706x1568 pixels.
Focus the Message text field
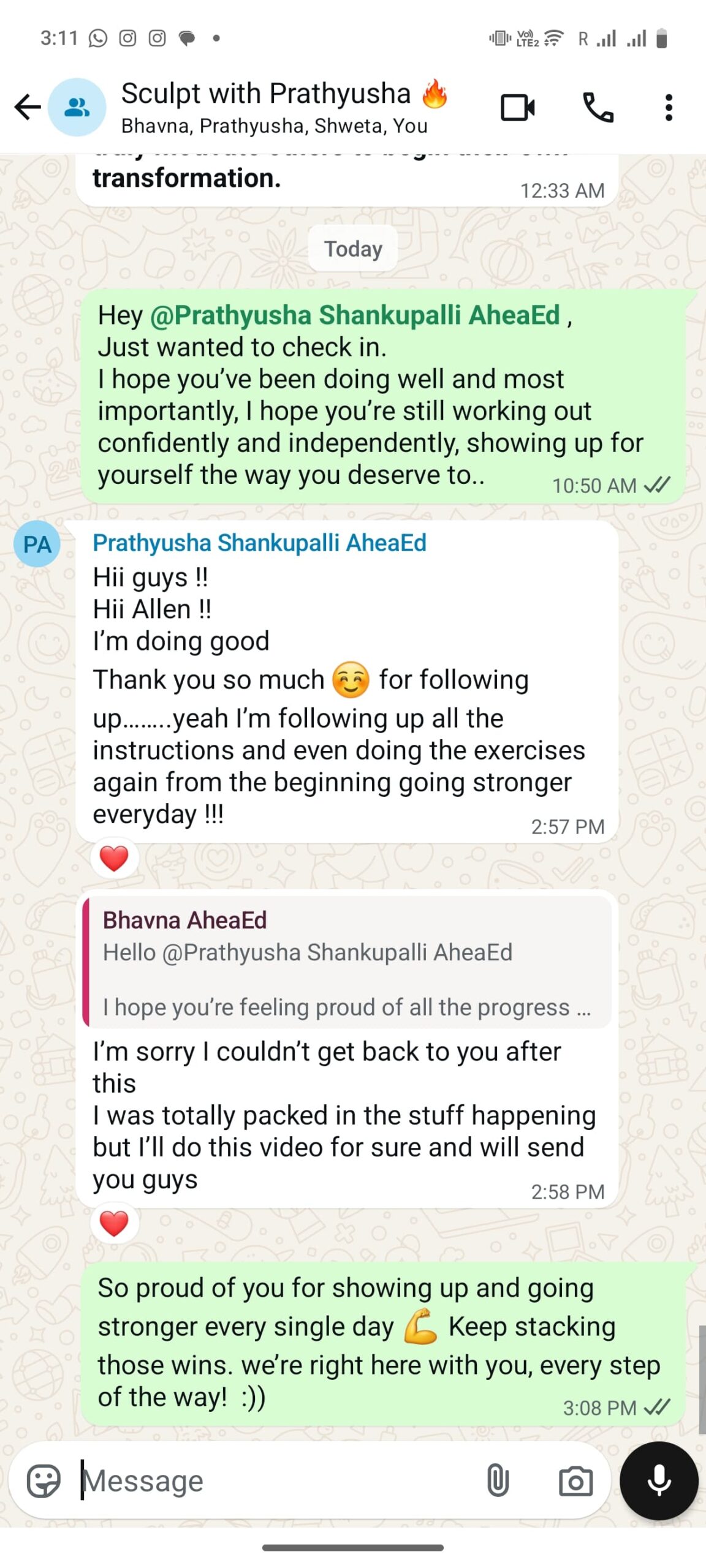[x=276, y=1480]
